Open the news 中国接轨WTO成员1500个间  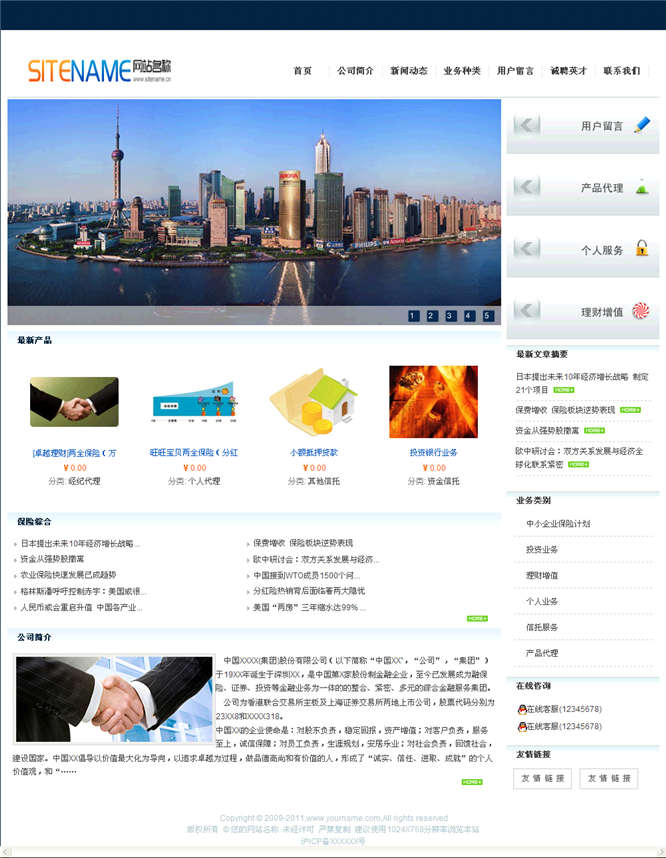coord(306,575)
